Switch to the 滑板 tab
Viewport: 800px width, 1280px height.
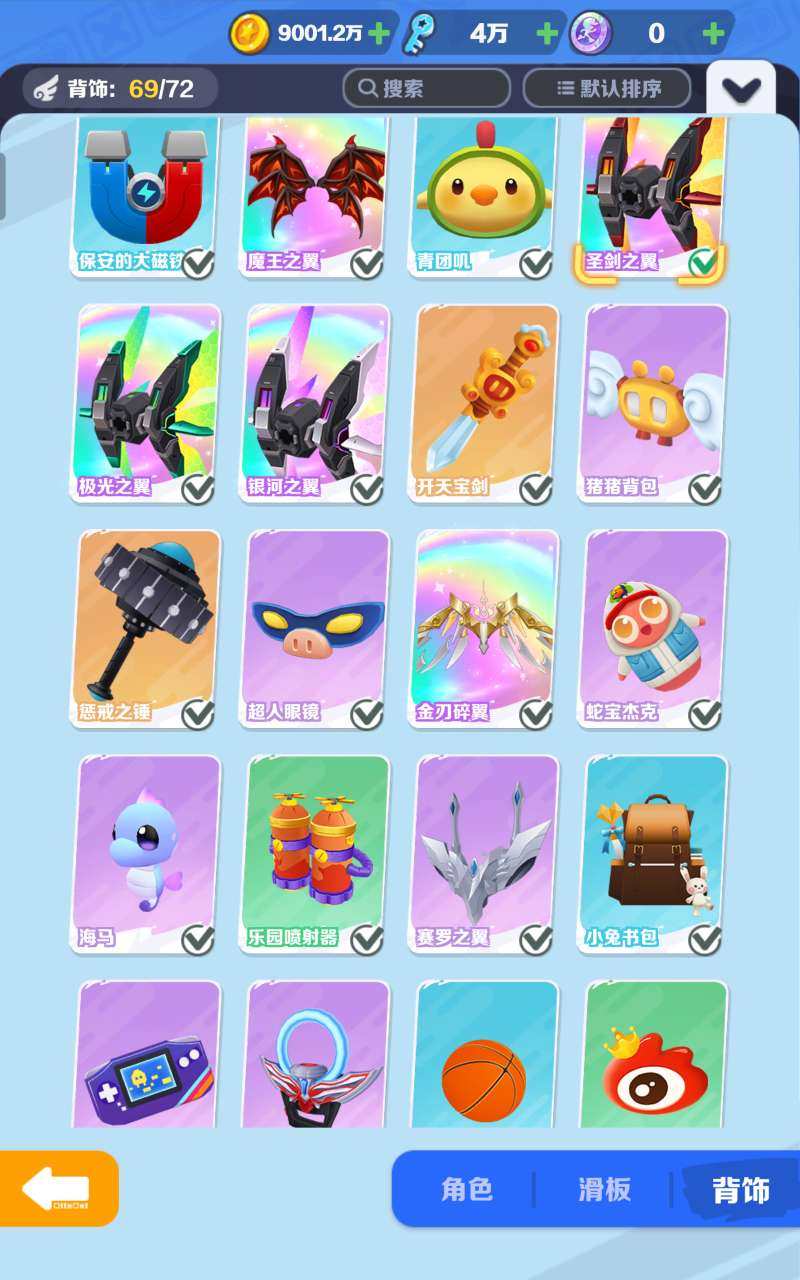click(604, 1189)
